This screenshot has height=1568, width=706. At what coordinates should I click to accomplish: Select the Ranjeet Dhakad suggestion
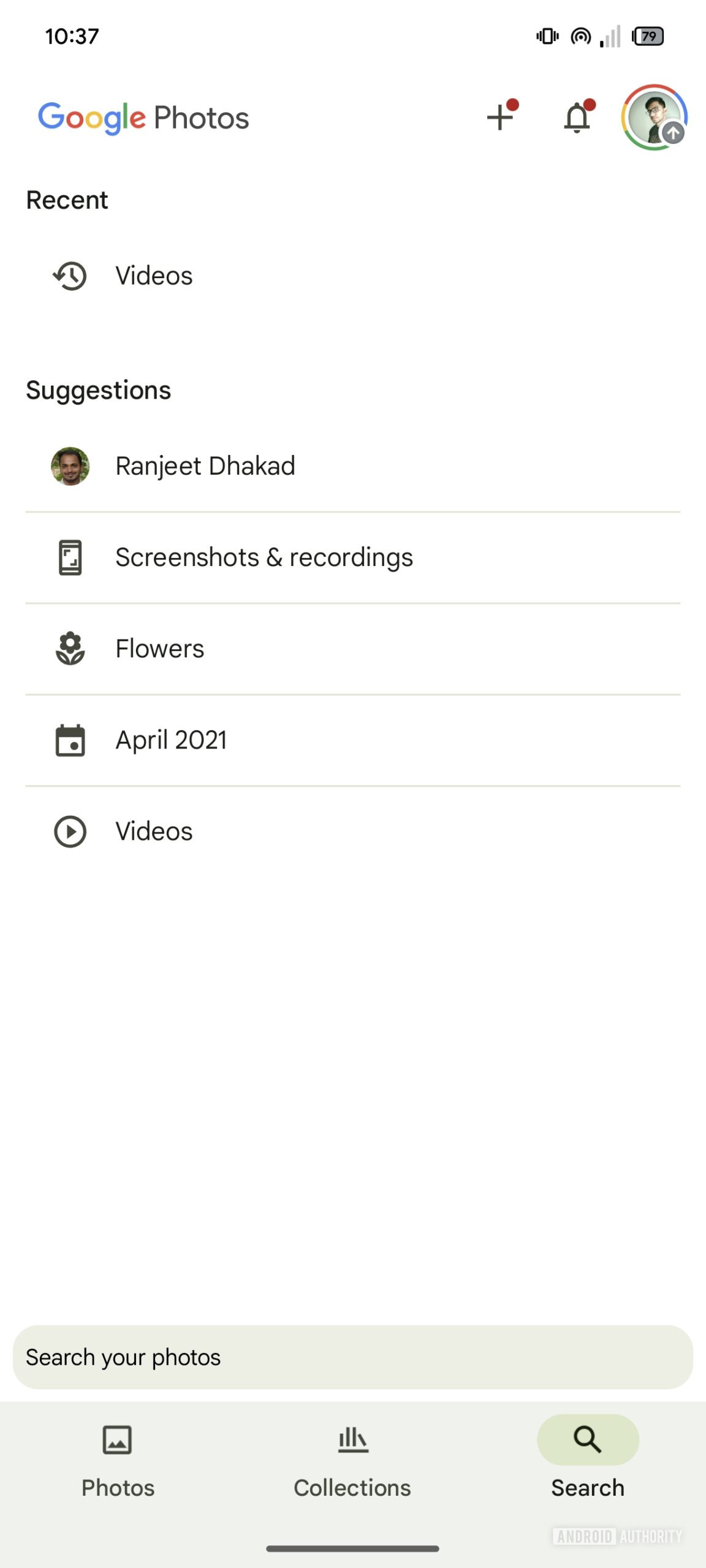(205, 466)
